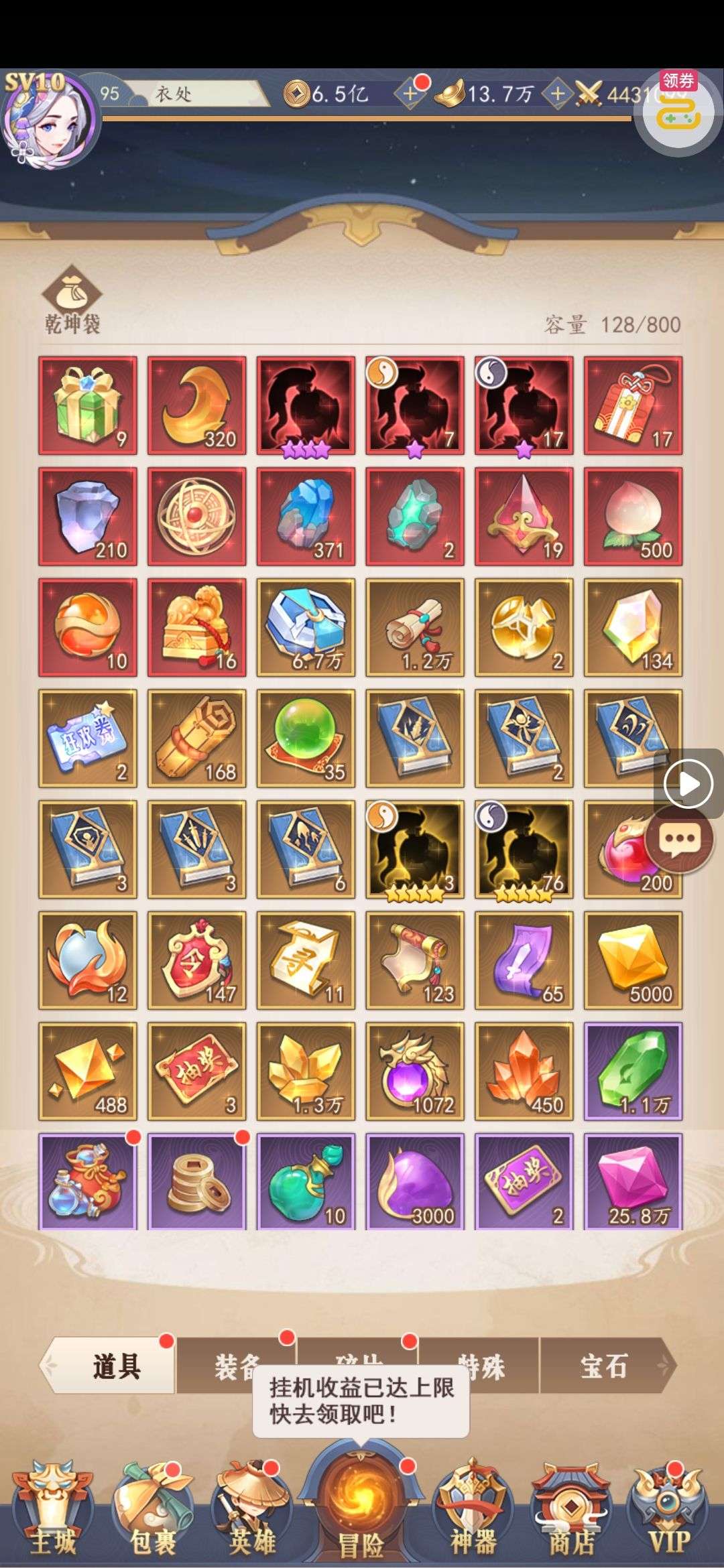Open the peach item with 500
This screenshot has height=1568, width=724.
tap(633, 517)
